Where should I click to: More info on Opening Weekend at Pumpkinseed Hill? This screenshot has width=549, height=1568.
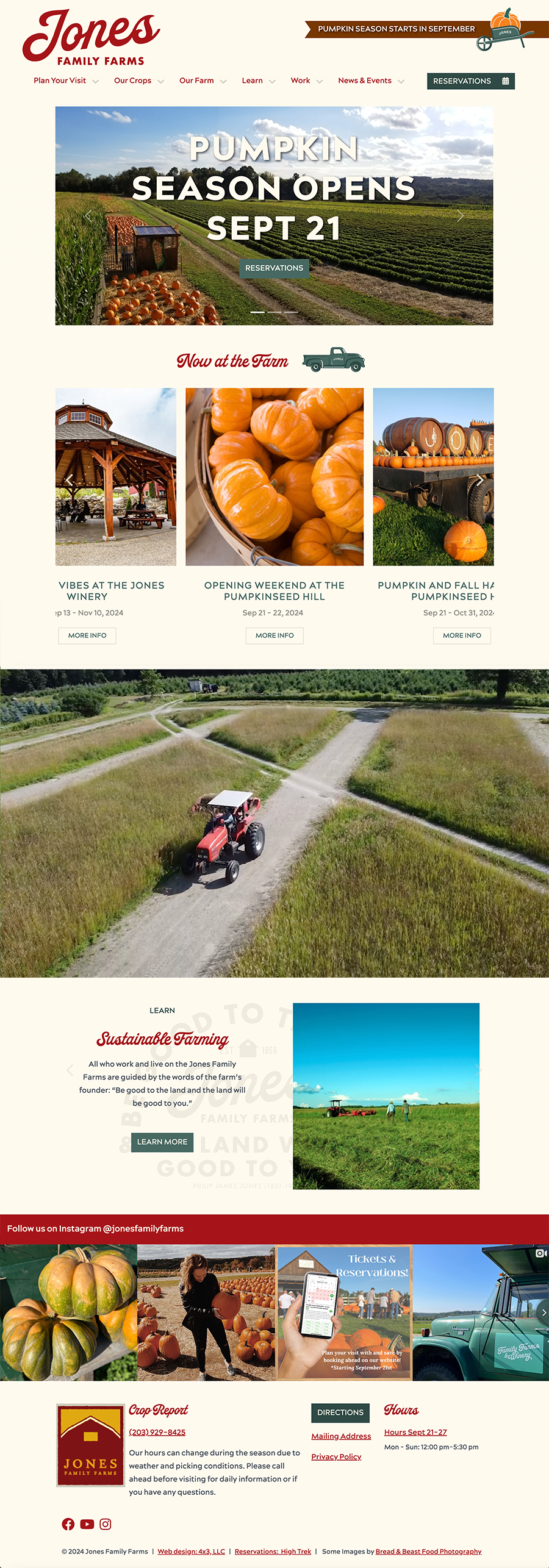[274, 635]
